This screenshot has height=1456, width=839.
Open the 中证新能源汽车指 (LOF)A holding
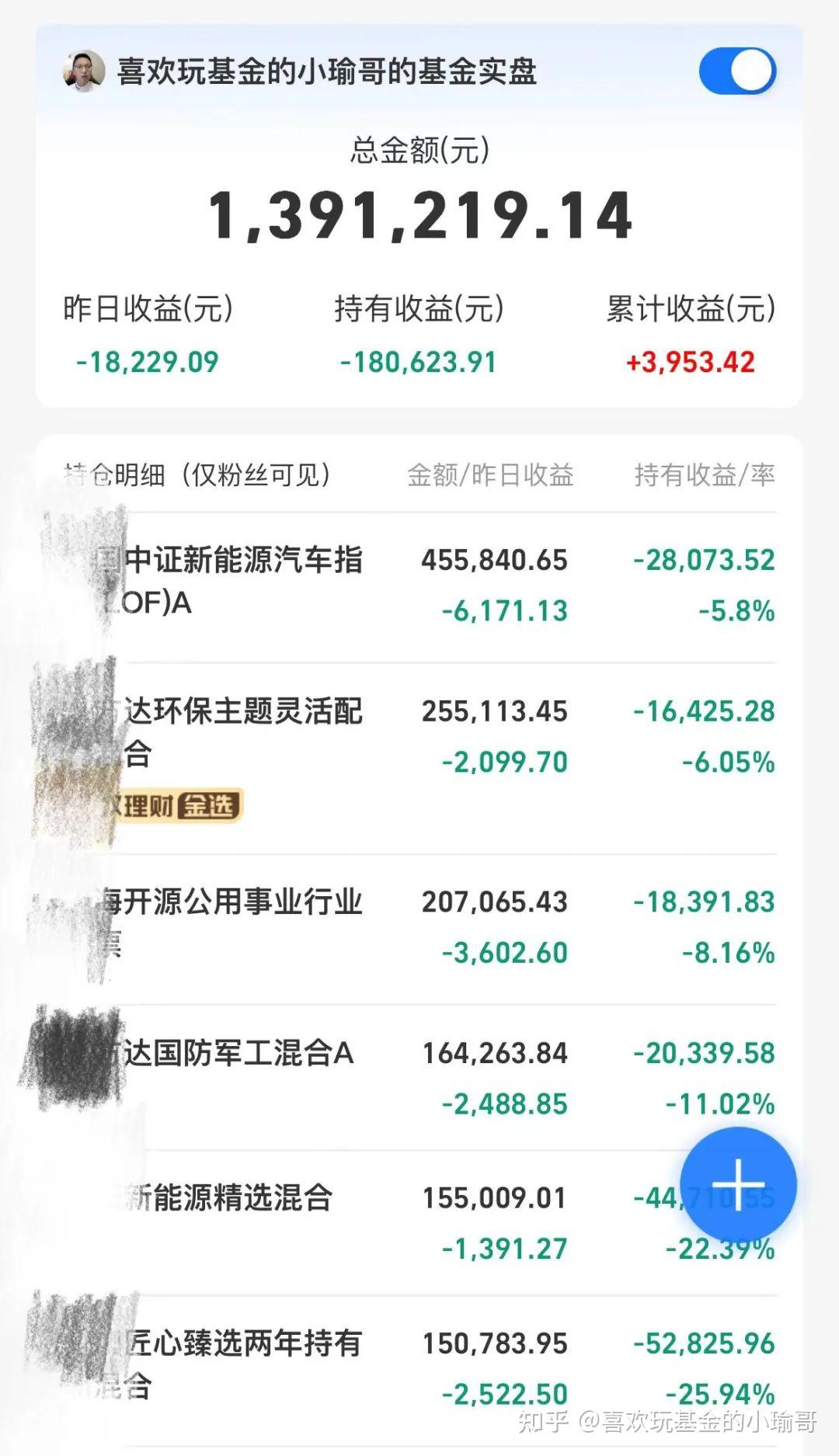(419, 587)
